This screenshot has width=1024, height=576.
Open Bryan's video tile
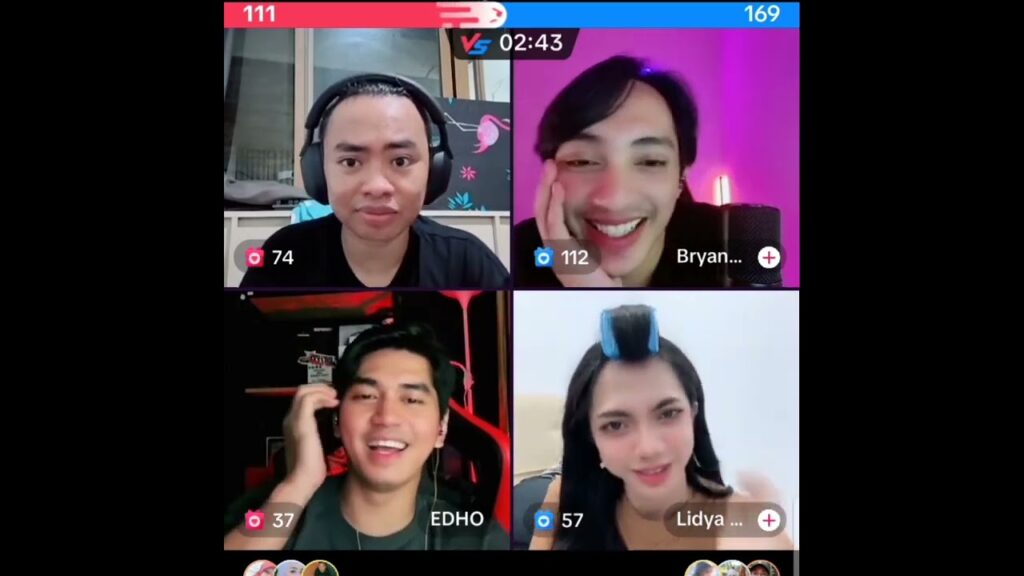click(656, 158)
